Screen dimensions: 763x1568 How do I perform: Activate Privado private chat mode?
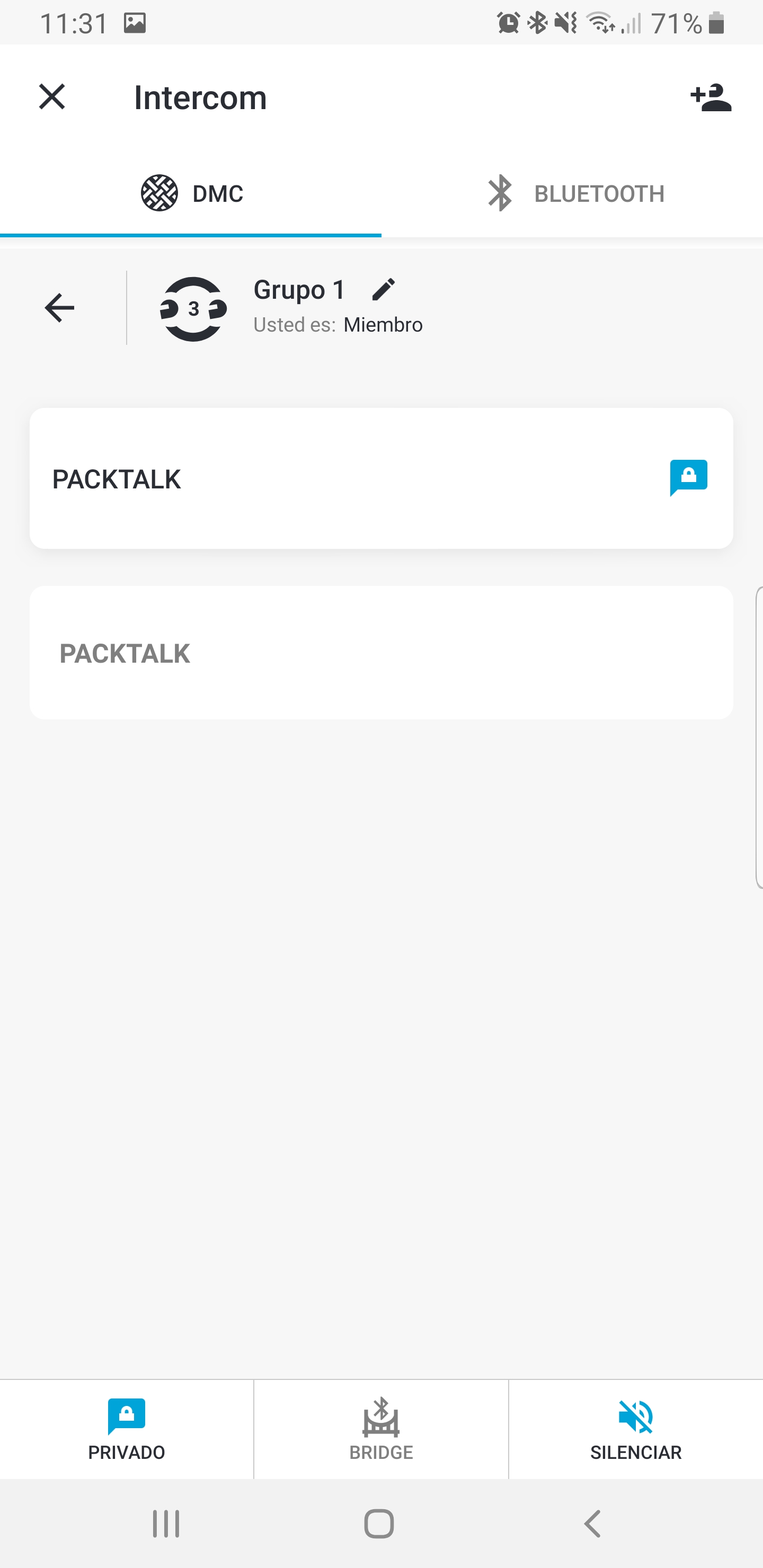pyautogui.click(x=126, y=1430)
